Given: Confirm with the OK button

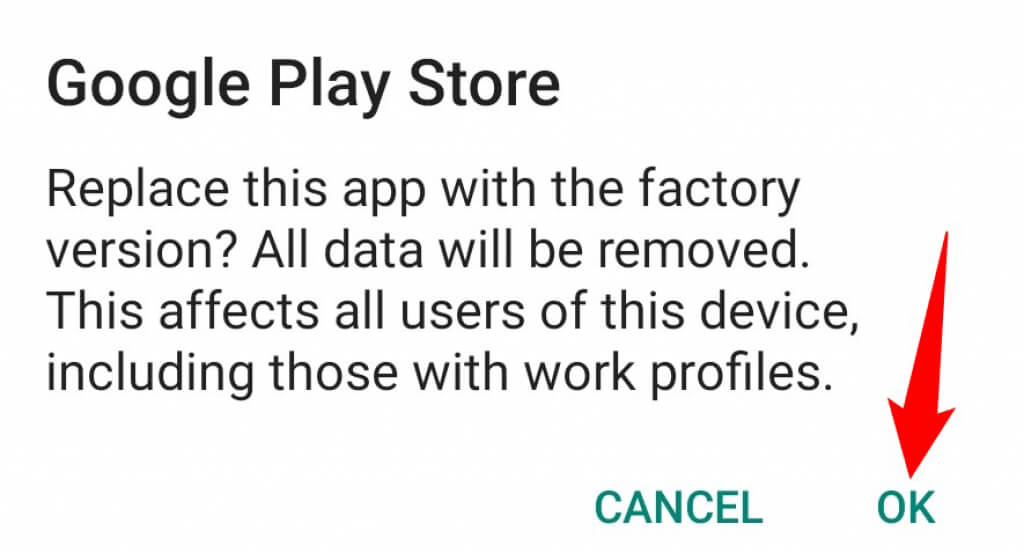Looking at the screenshot, I should (x=905, y=507).
